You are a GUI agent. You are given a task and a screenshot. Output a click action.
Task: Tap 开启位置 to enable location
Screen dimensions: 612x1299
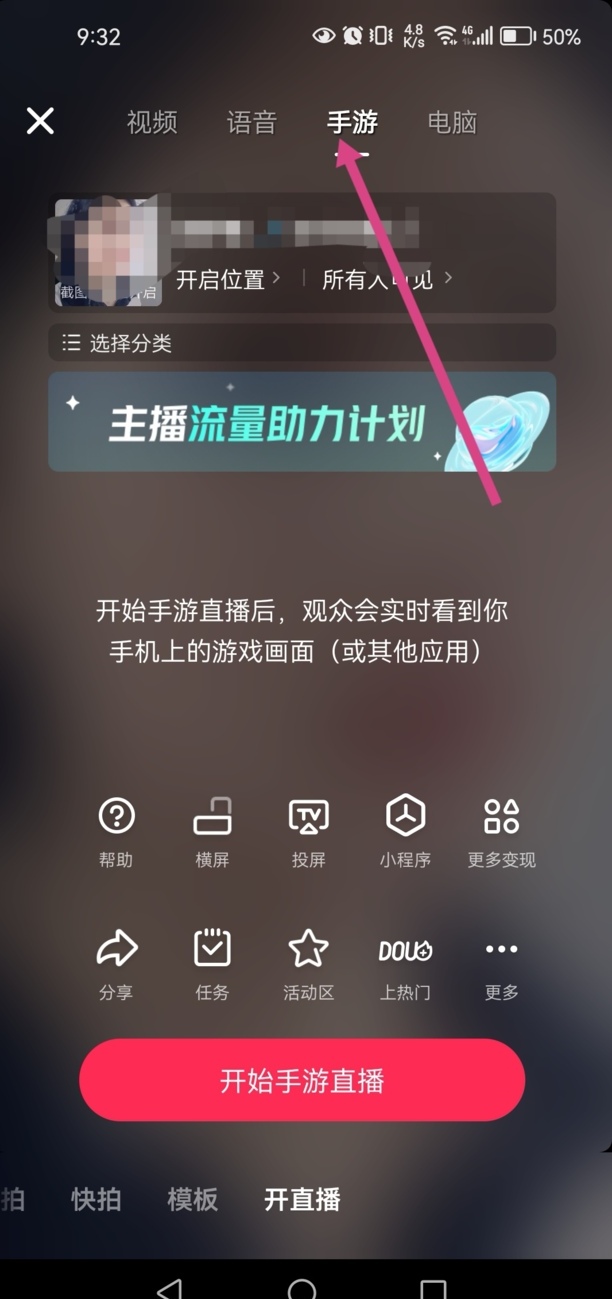(228, 280)
